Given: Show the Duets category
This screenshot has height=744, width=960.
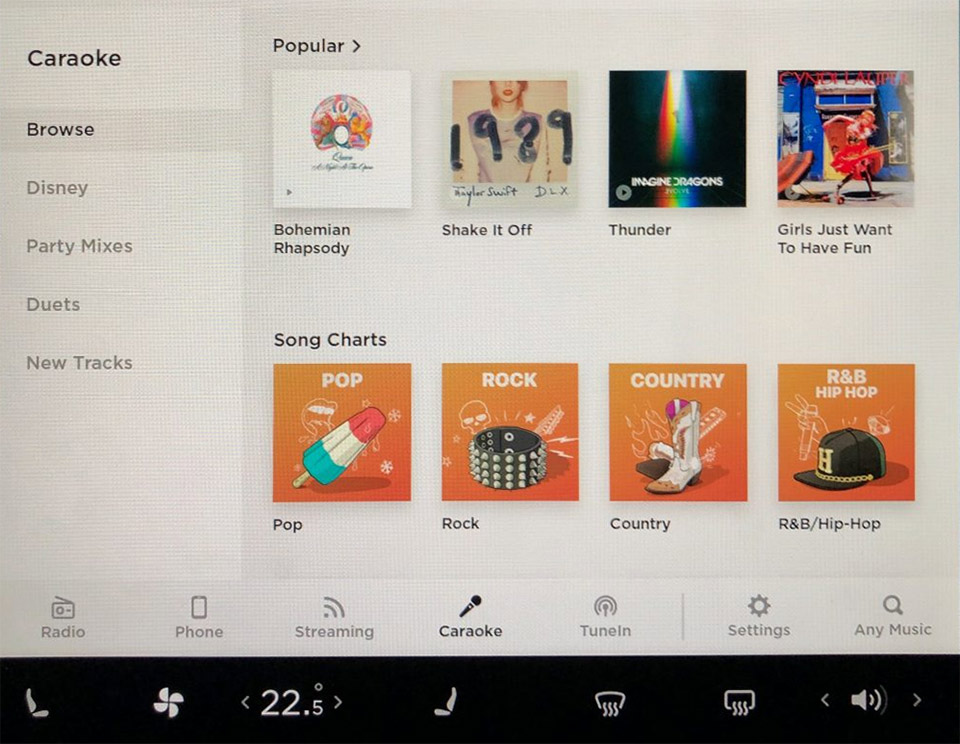Looking at the screenshot, I should pos(53,305).
